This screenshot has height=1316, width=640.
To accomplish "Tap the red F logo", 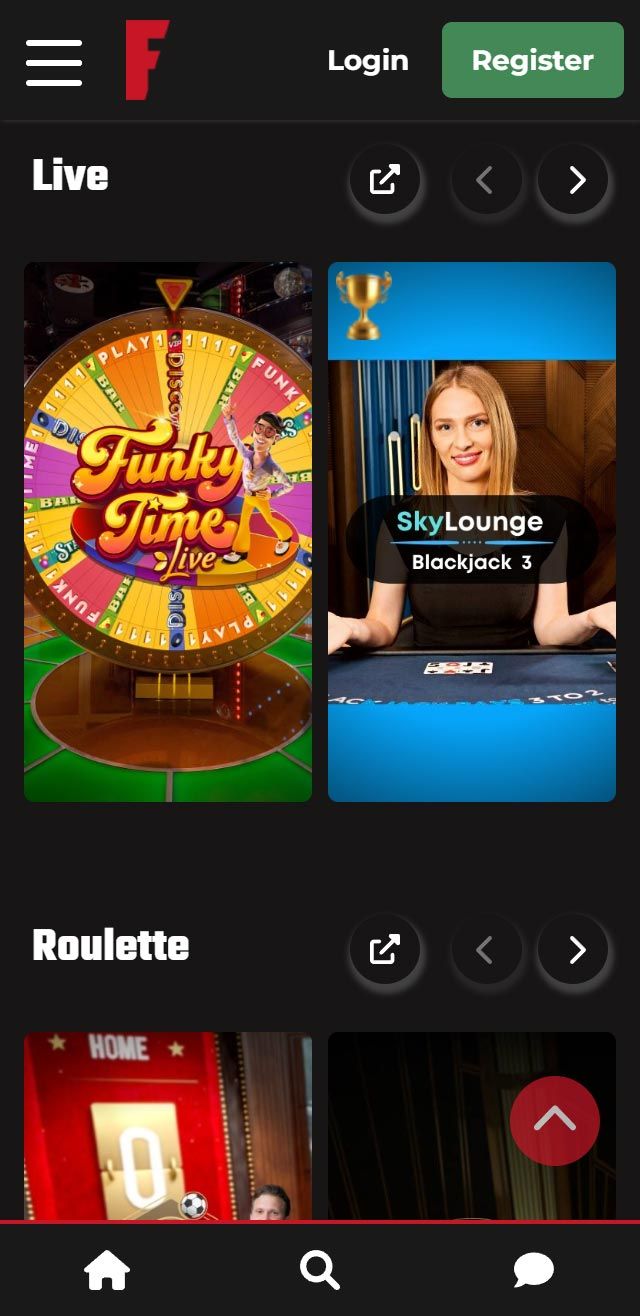I will coord(146,60).
